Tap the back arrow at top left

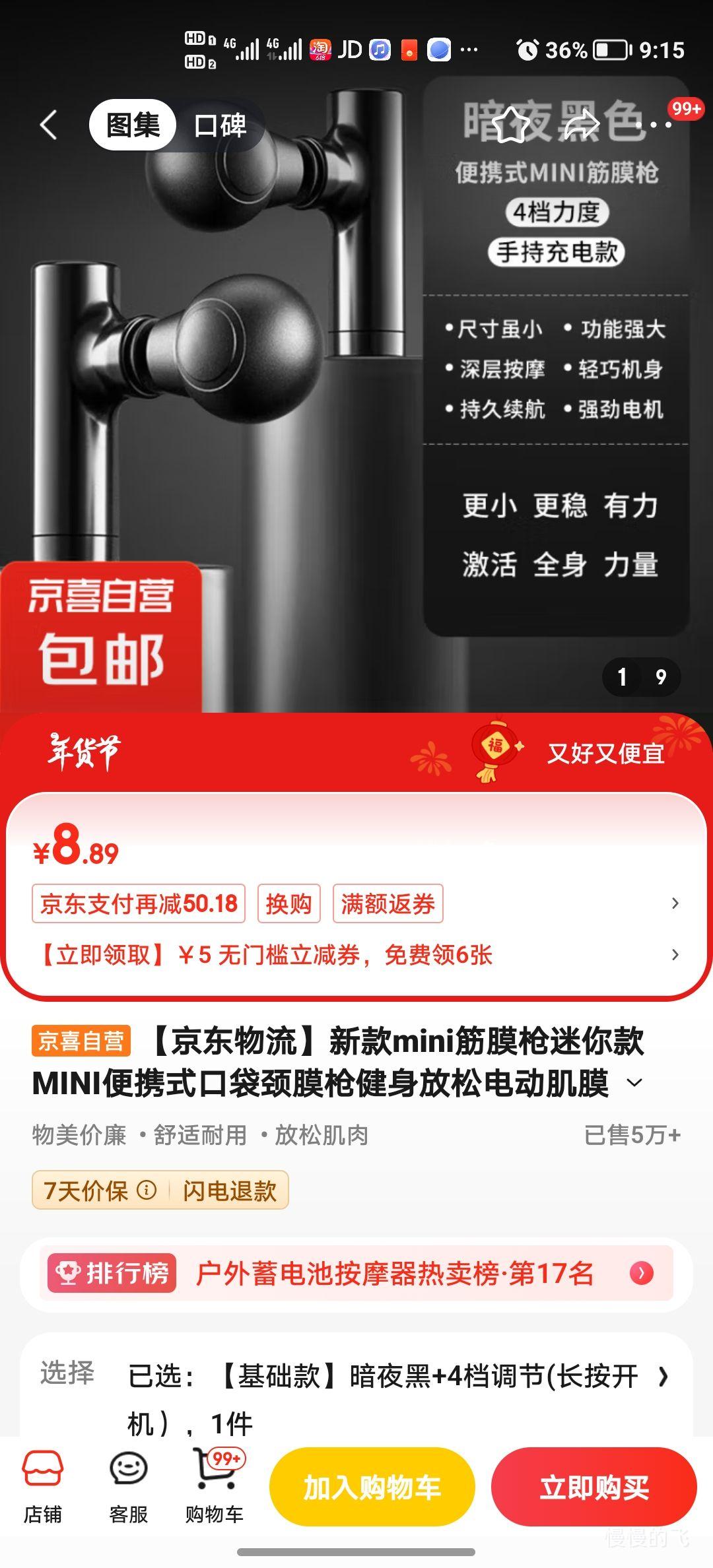[48, 125]
